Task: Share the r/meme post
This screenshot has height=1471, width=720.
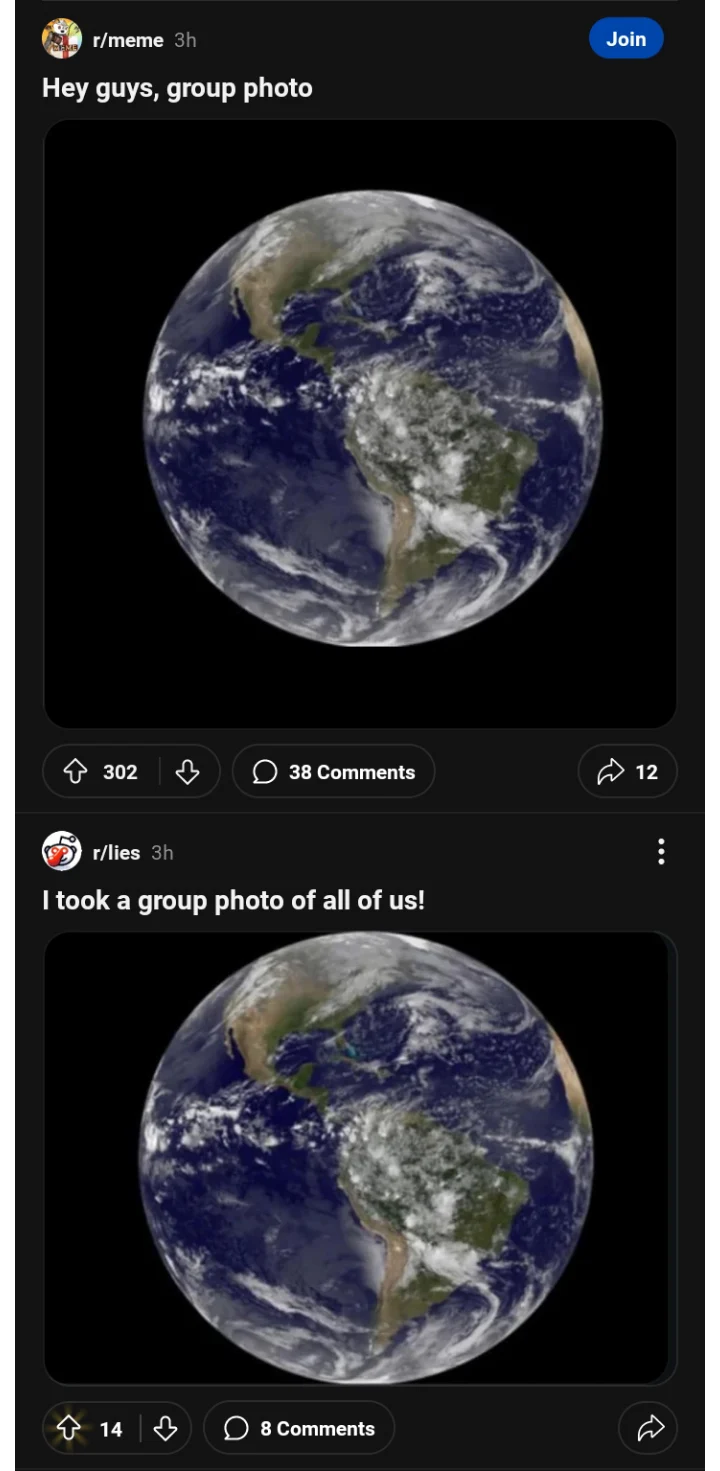Action: pos(627,772)
